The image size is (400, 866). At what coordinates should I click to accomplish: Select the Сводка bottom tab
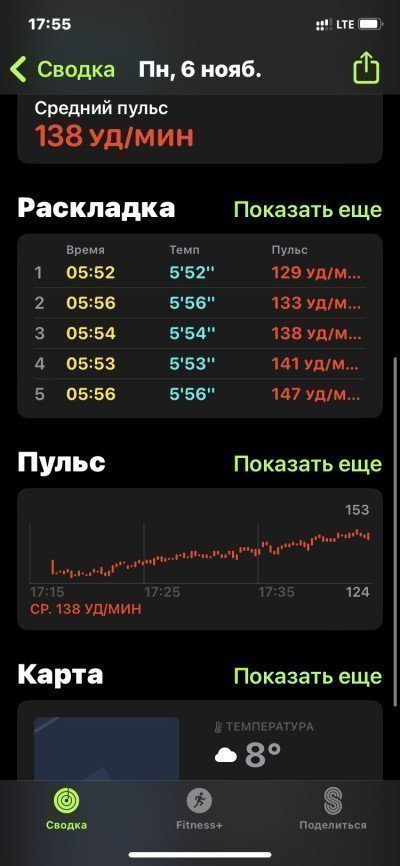[66, 809]
